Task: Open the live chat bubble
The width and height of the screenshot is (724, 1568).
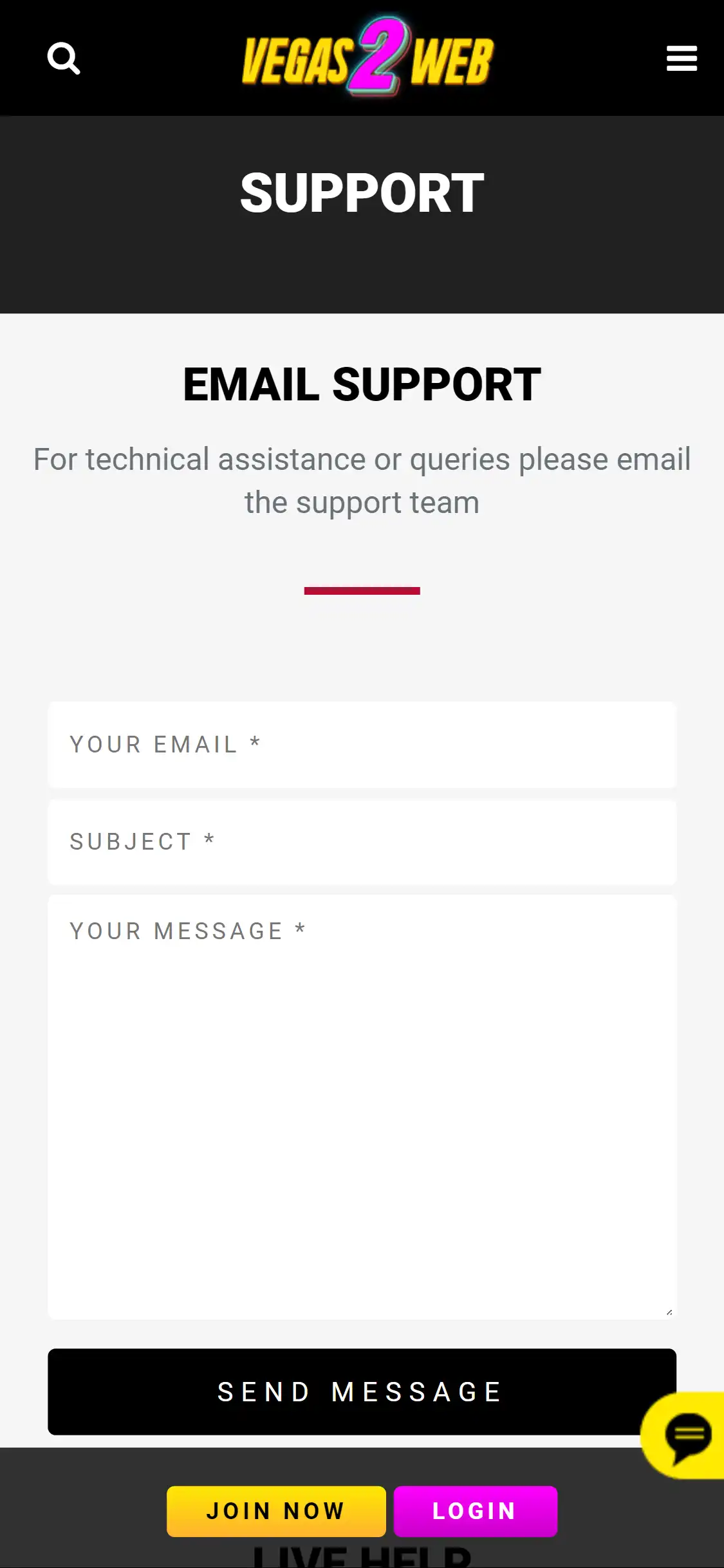Action: pos(687,1435)
